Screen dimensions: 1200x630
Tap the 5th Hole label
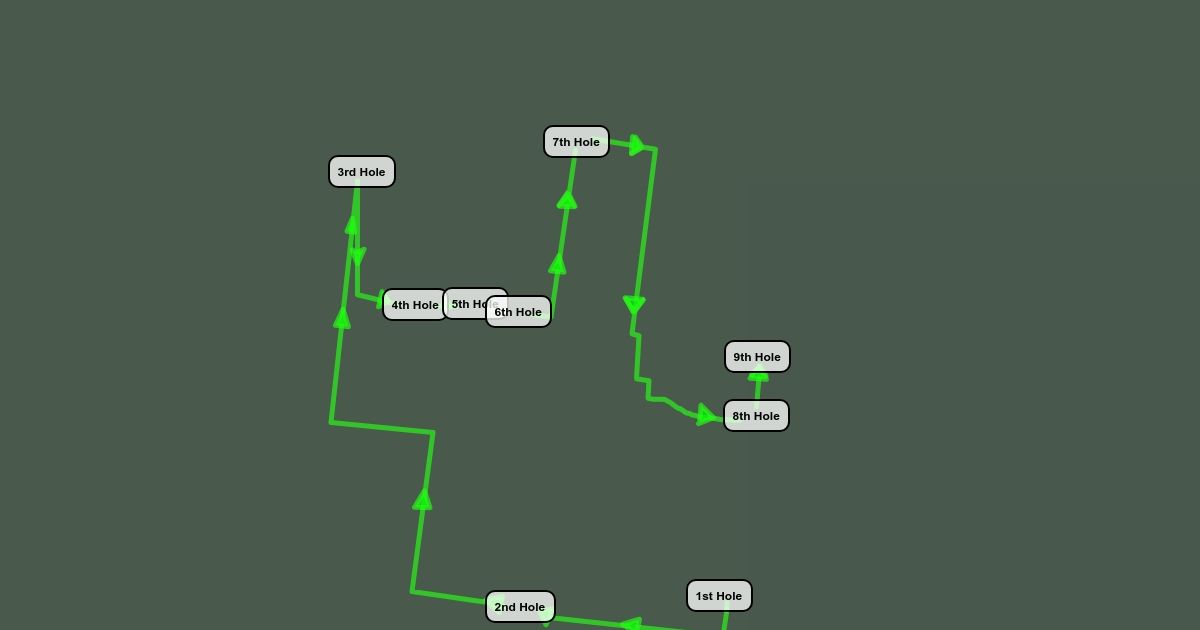click(x=463, y=302)
